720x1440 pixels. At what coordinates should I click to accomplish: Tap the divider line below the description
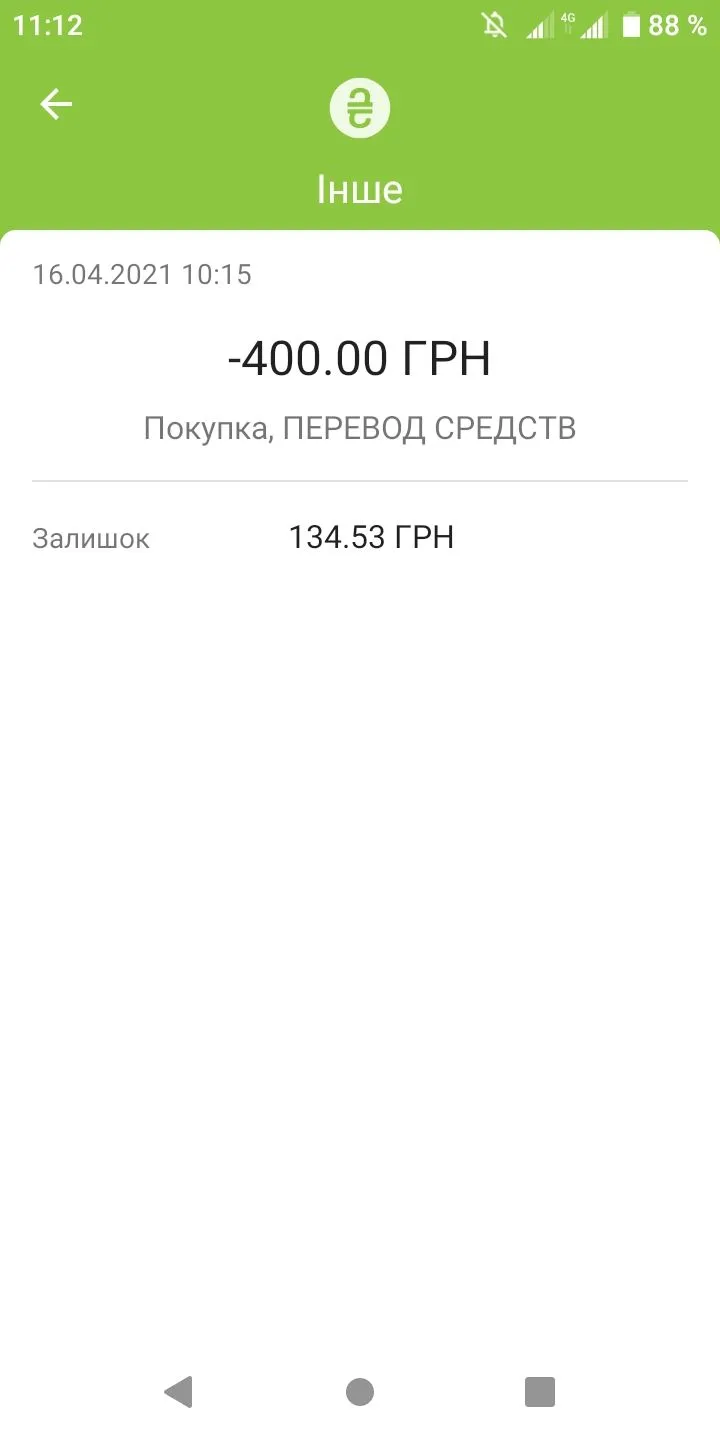coord(360,478)
